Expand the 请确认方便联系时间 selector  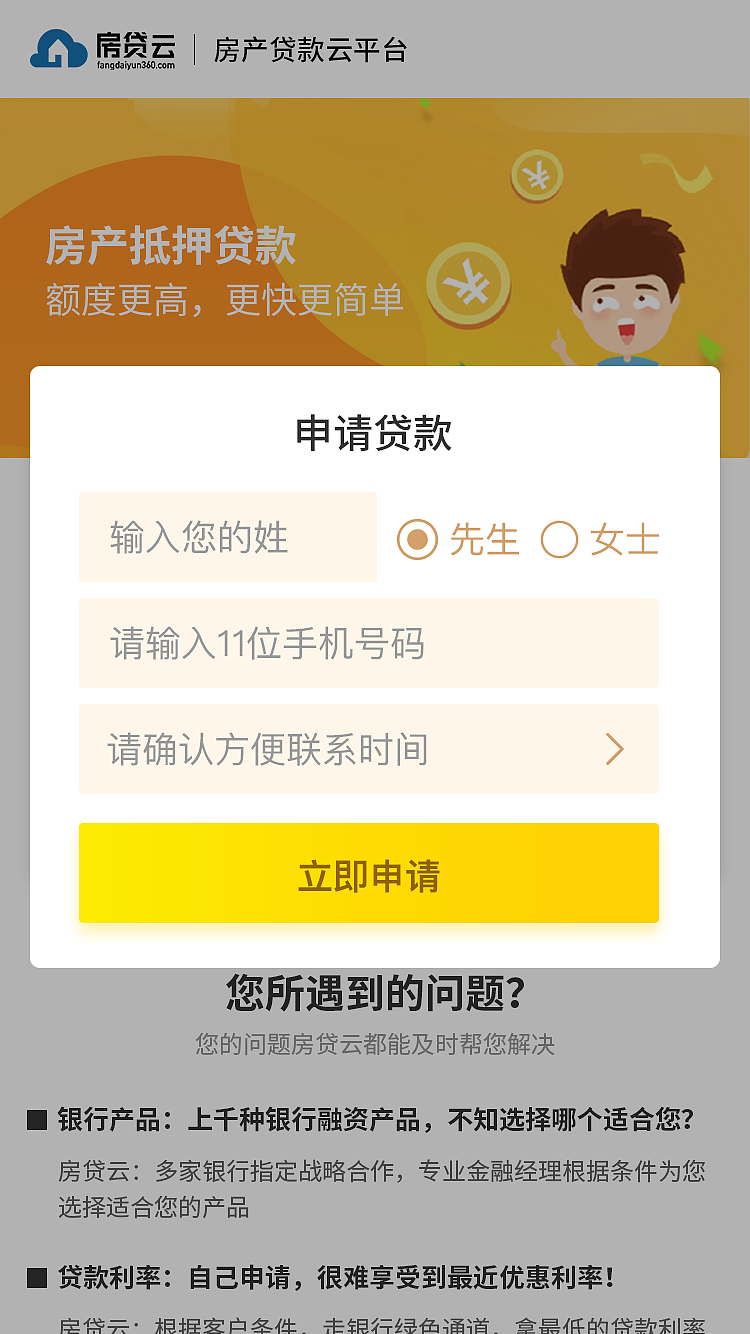click(x=369, y=749)
